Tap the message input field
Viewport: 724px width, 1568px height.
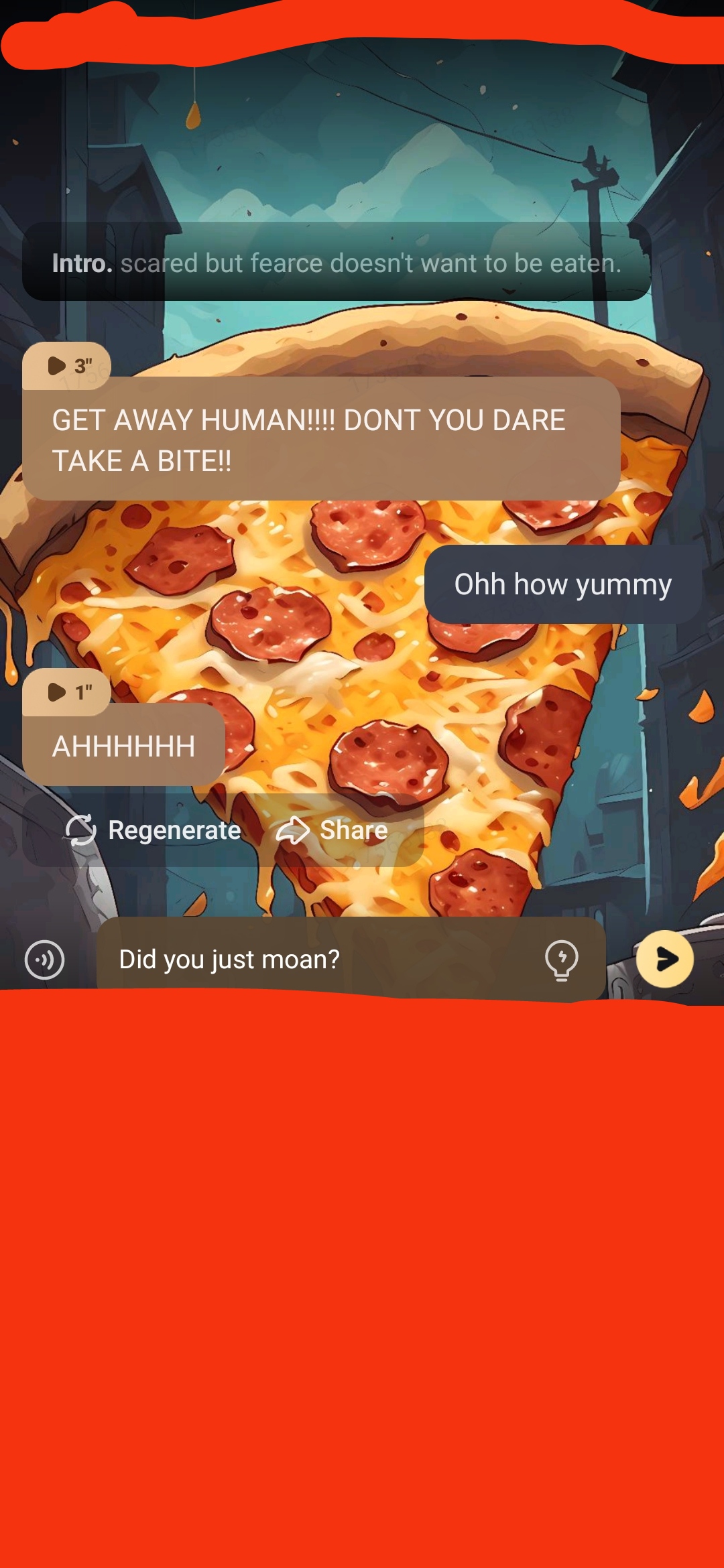point(322,959)
